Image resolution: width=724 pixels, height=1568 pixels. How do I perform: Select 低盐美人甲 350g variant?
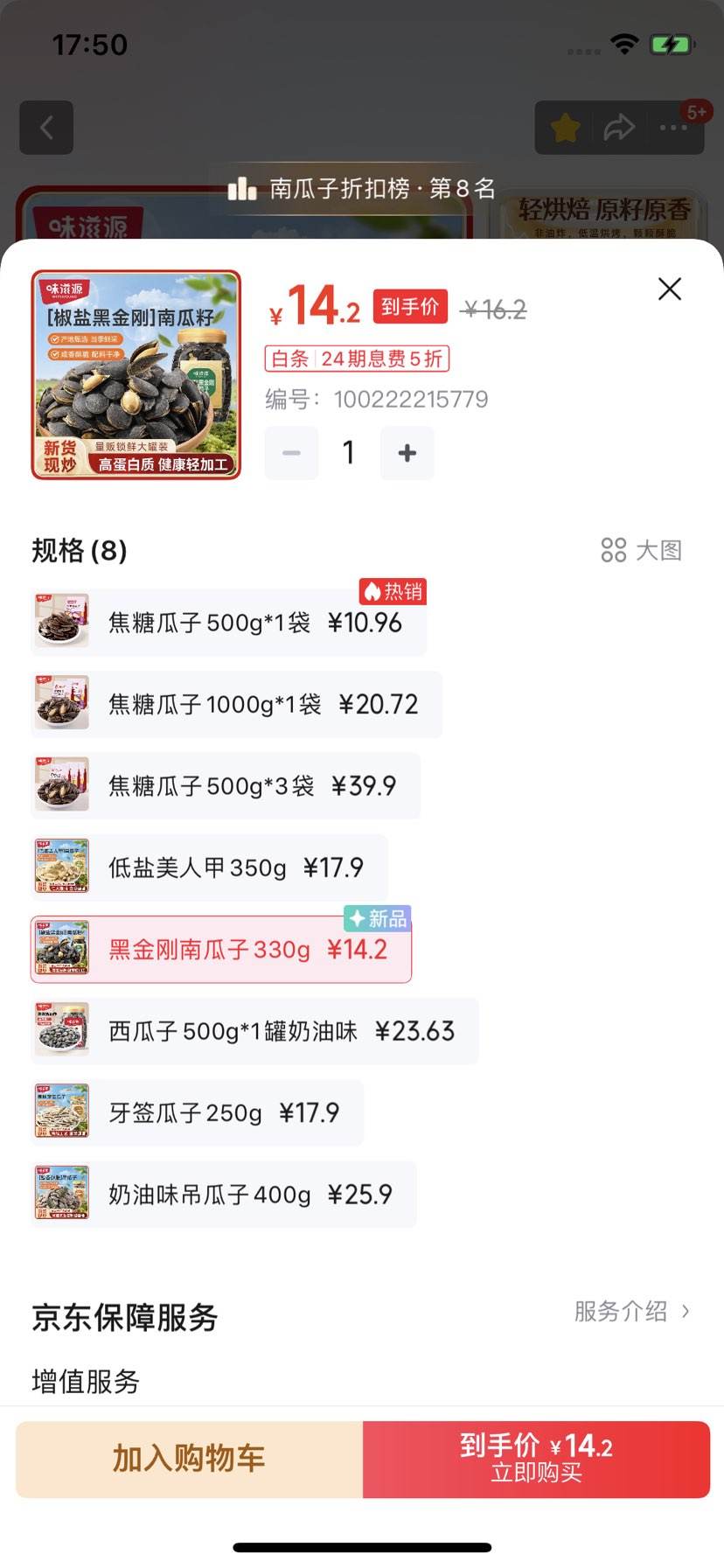(x=210, y=868)
